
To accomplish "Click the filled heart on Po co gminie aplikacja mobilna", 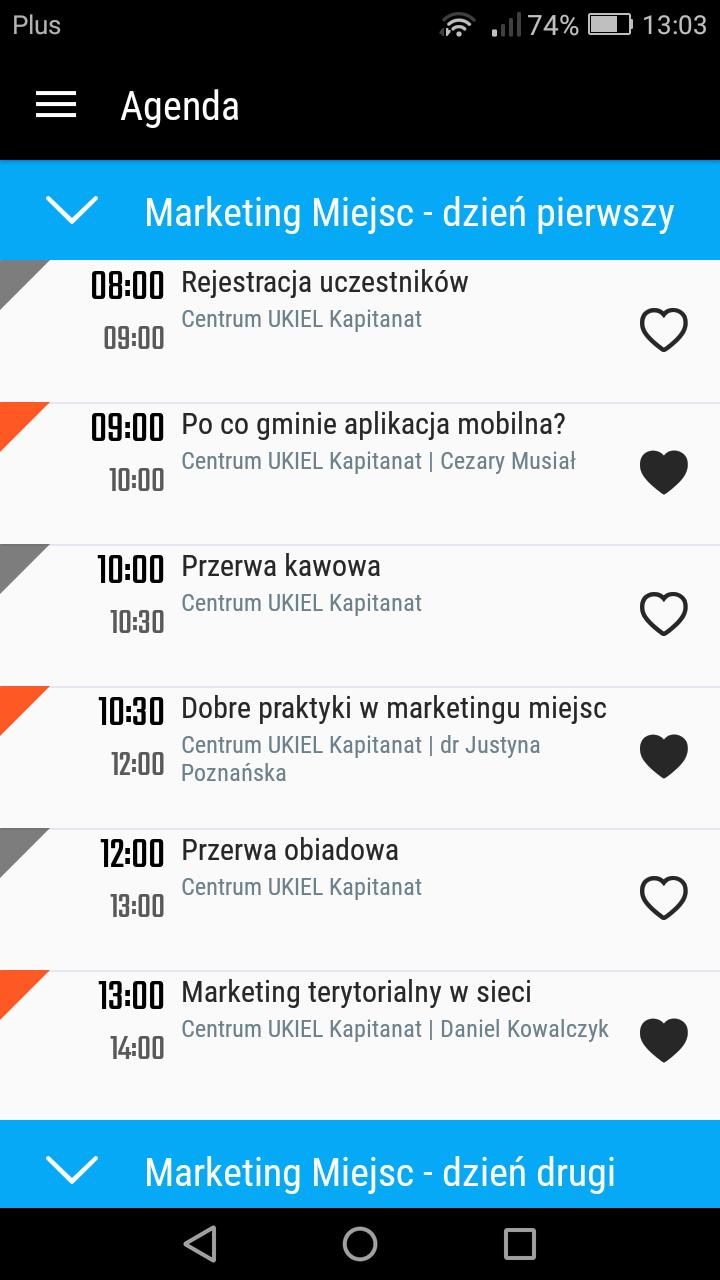I will coord(664,471).
